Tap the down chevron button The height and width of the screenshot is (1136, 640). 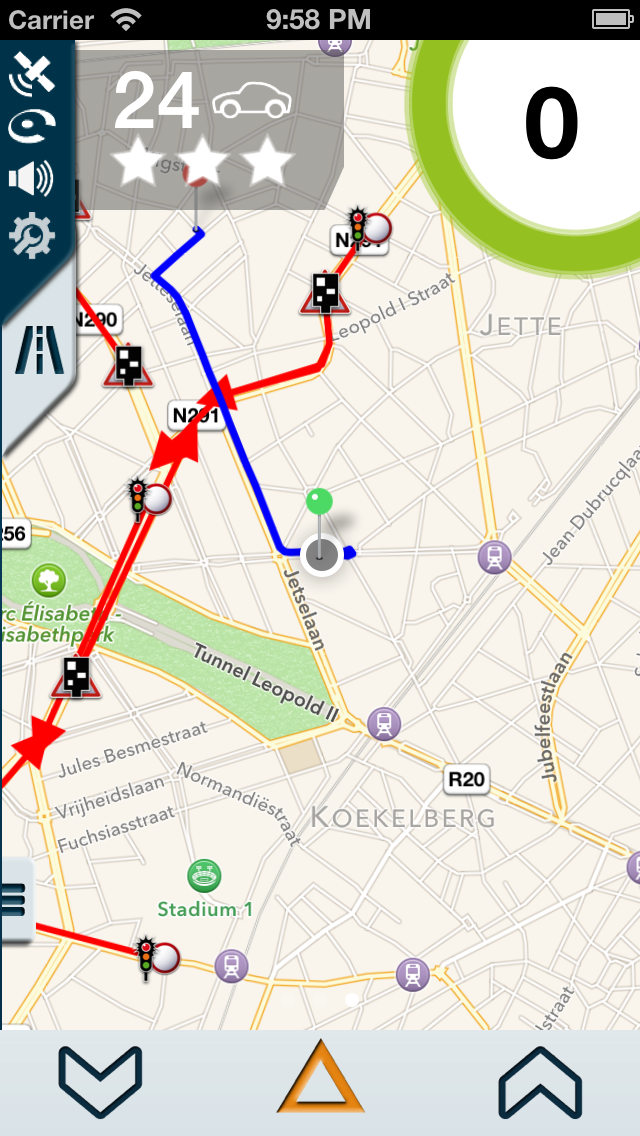(100, 1082)
